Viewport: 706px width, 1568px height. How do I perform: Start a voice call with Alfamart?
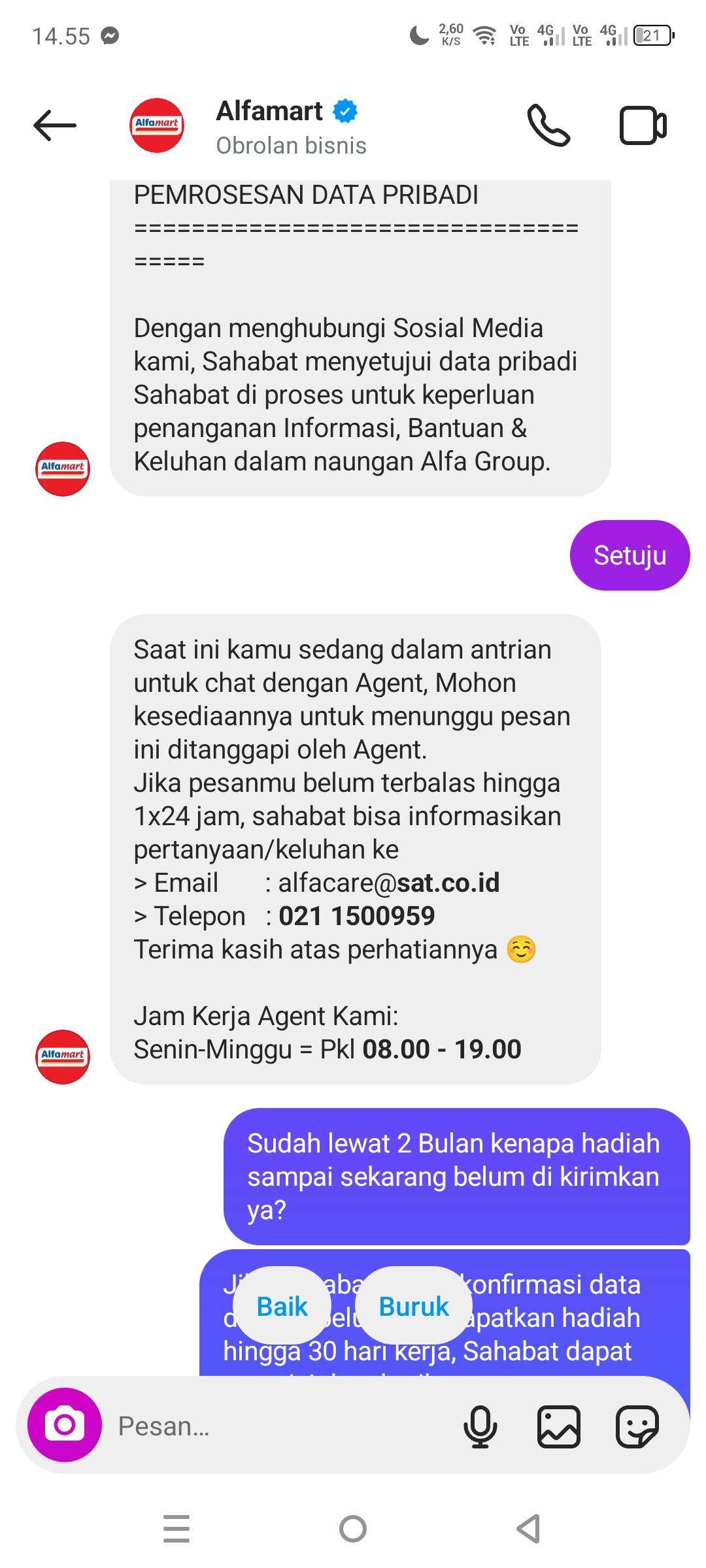(x=548, y=125)
